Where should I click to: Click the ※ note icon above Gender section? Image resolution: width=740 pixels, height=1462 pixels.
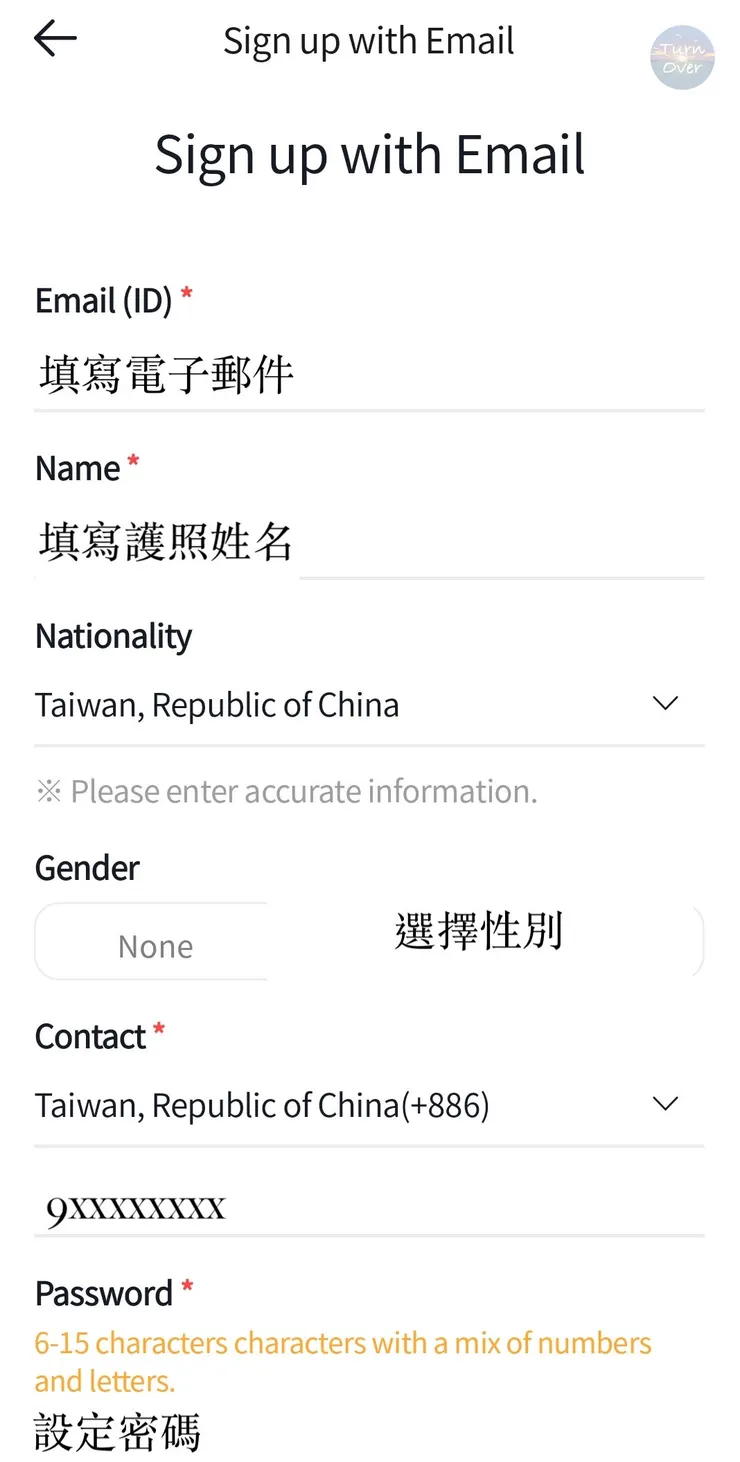click(x=47, y=790)
